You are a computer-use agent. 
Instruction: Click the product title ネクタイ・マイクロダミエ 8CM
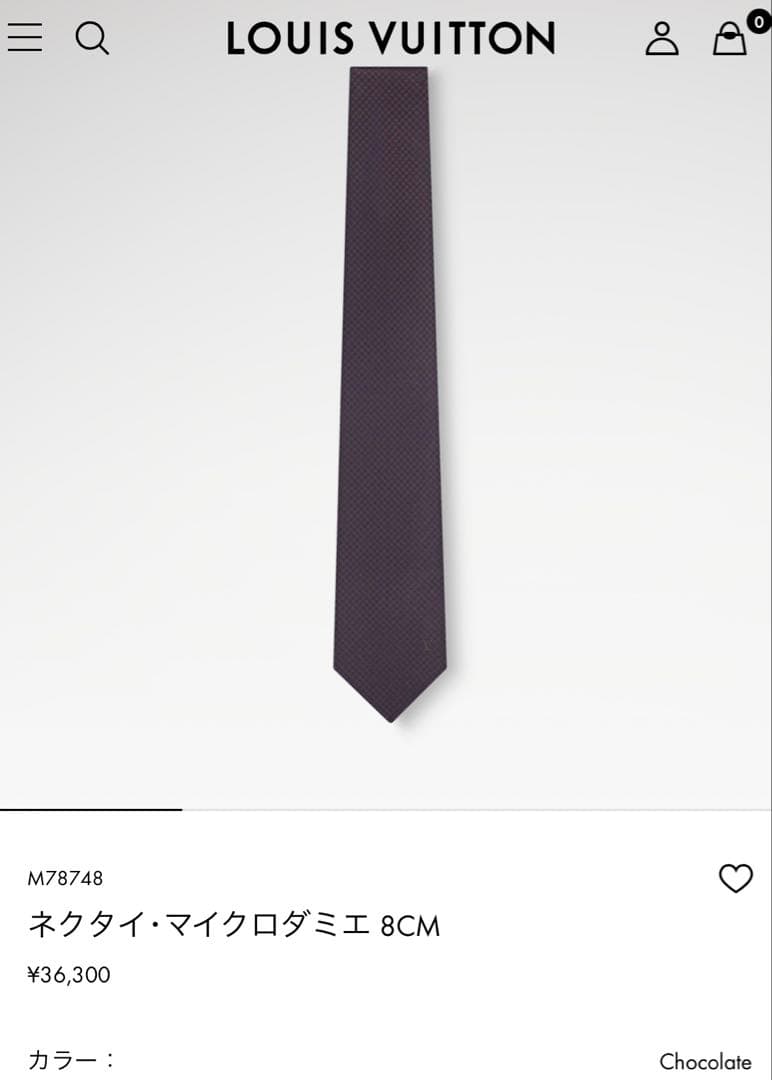pyautogui.click(x=235, y=926)
